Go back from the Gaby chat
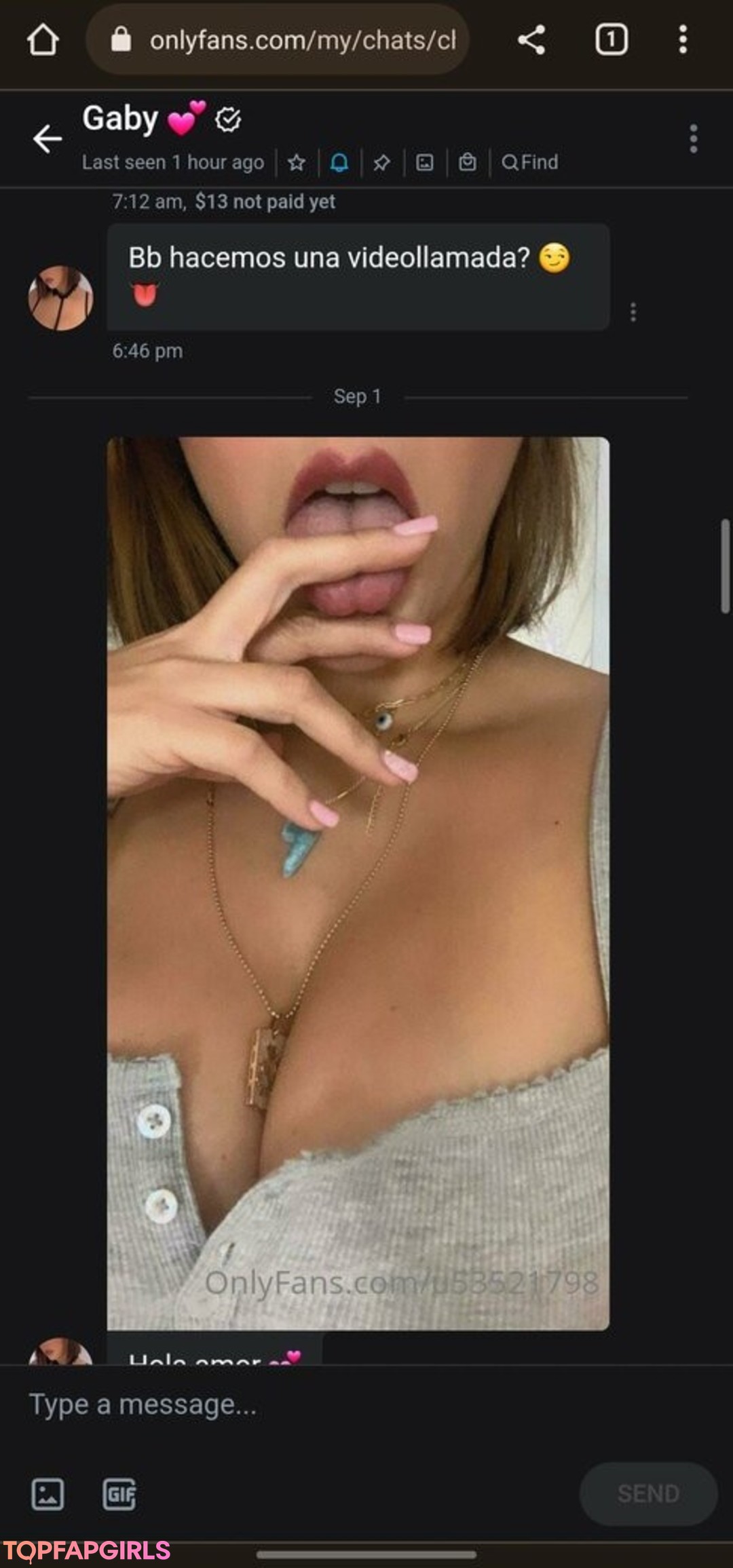Screen dimensions: 733x1568 pyautogui.click(x=48, y=139)
